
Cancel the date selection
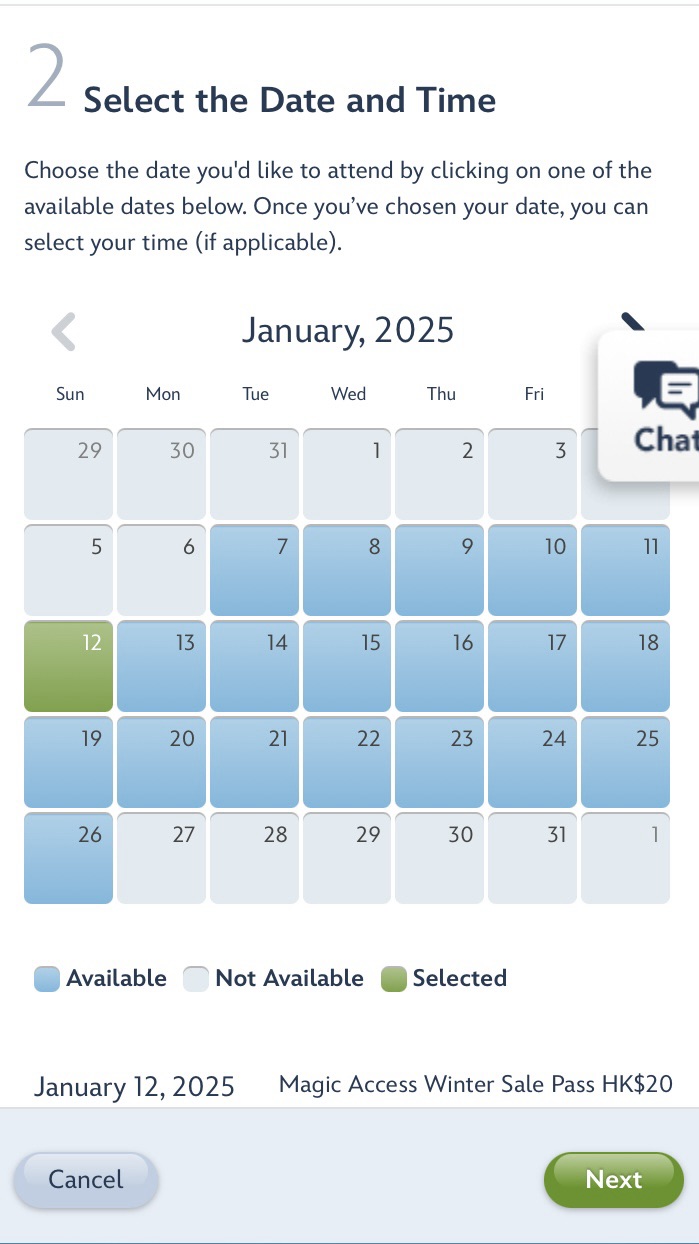tap(86, 1180)
